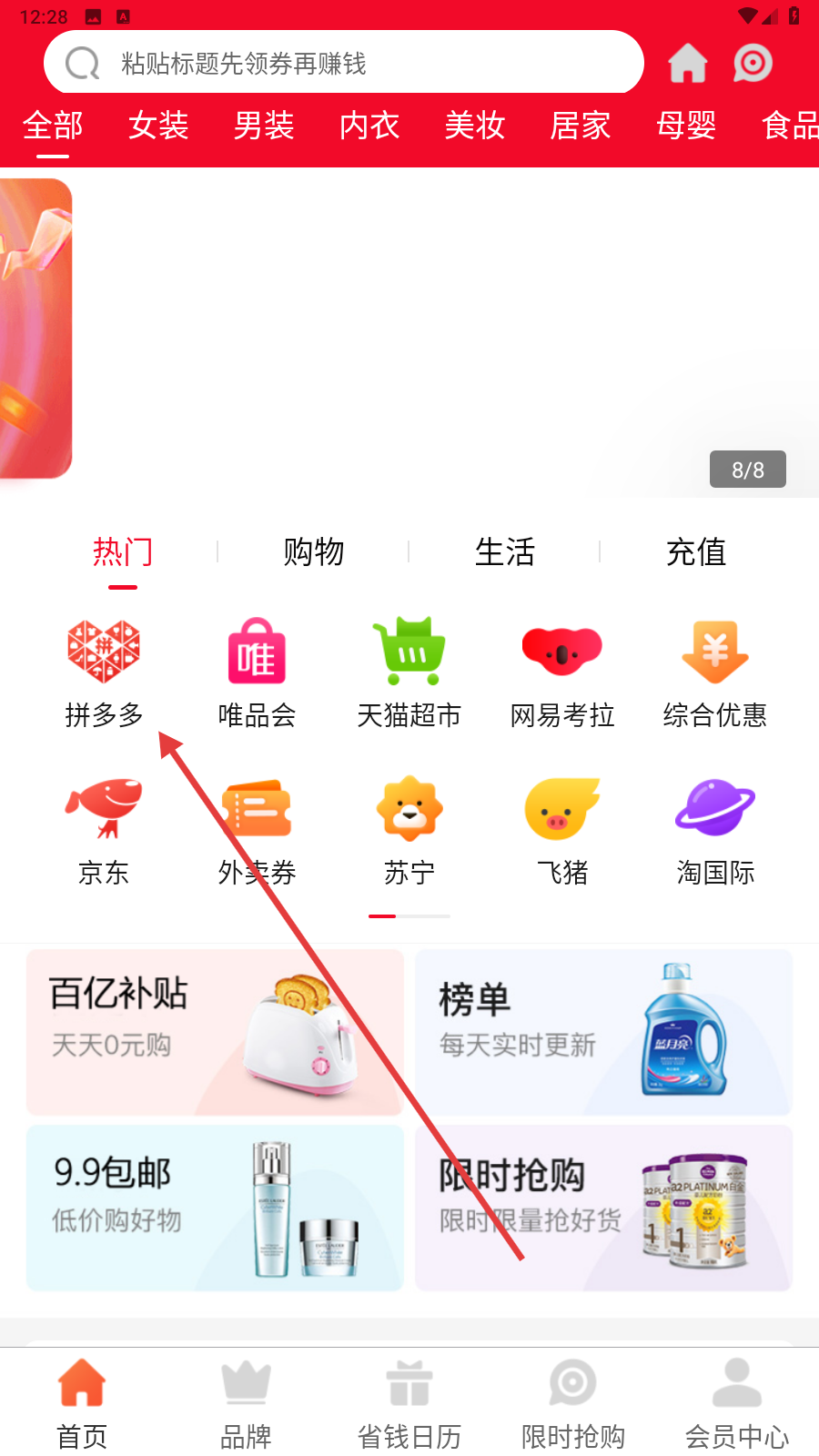The width and height of the screenshot is (819, 1456).
Task: Open the 9.9包邮 card
Action: coord(215,1208)
